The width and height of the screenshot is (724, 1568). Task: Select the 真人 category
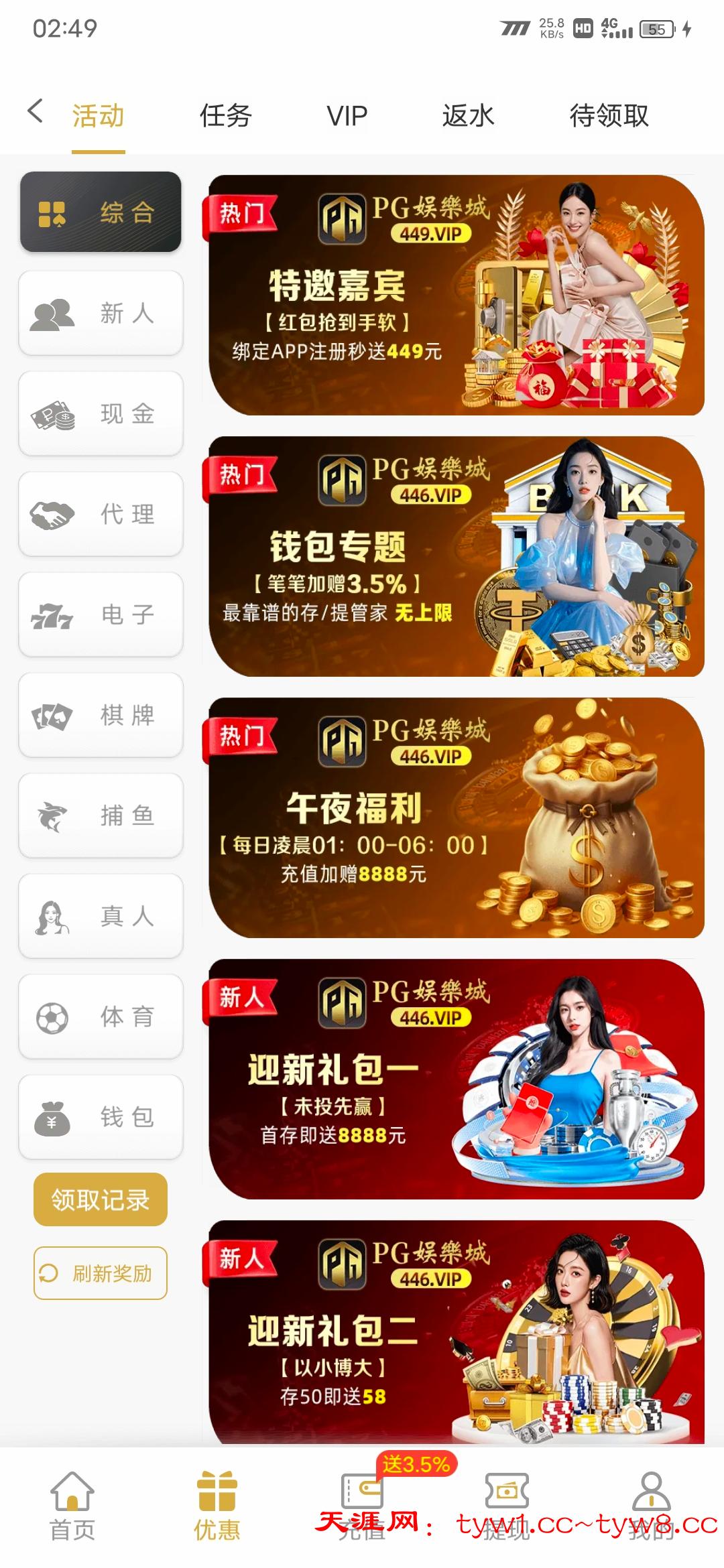coord(101,916)
